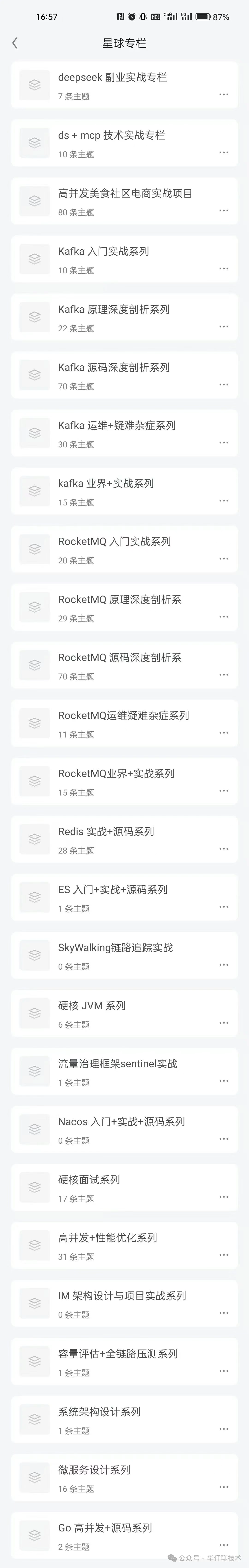Open more options for ds + mcp 技术实战专栏

223,152
